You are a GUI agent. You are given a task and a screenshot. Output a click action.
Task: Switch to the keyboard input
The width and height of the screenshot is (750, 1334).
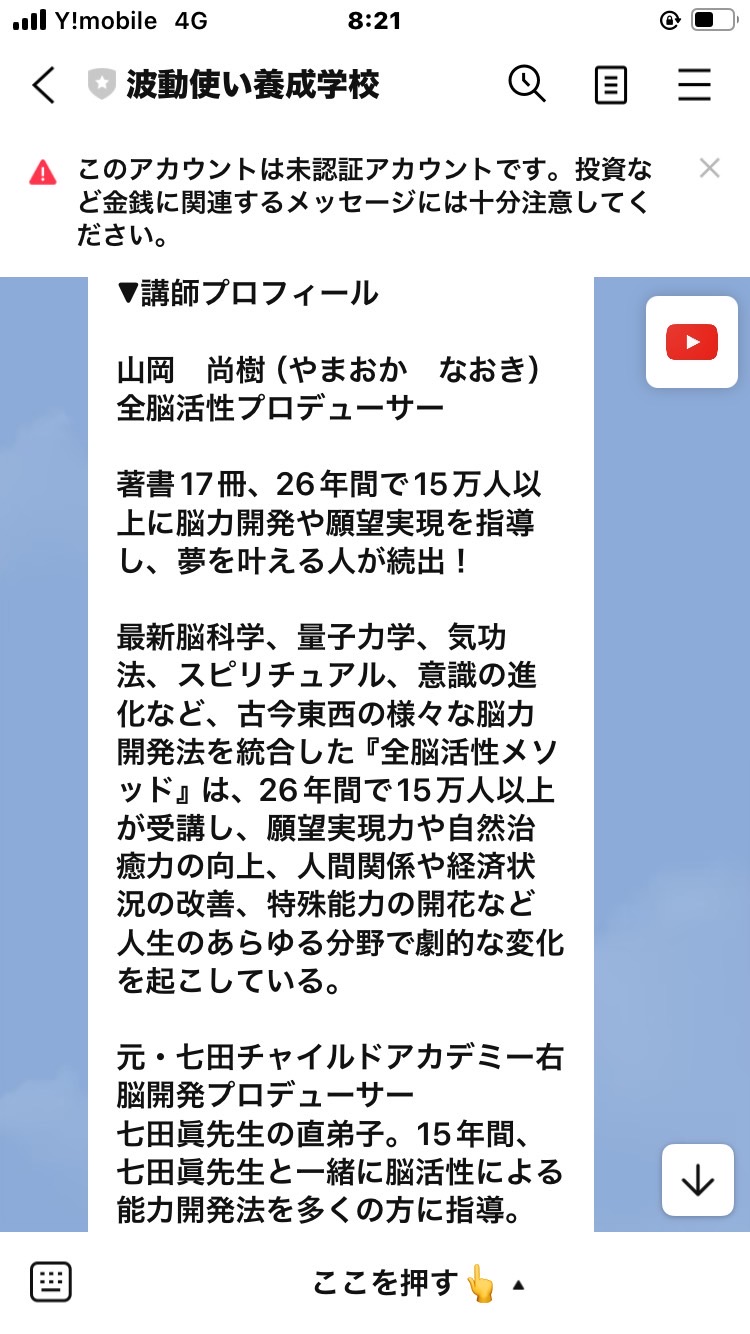[51, 1282]
